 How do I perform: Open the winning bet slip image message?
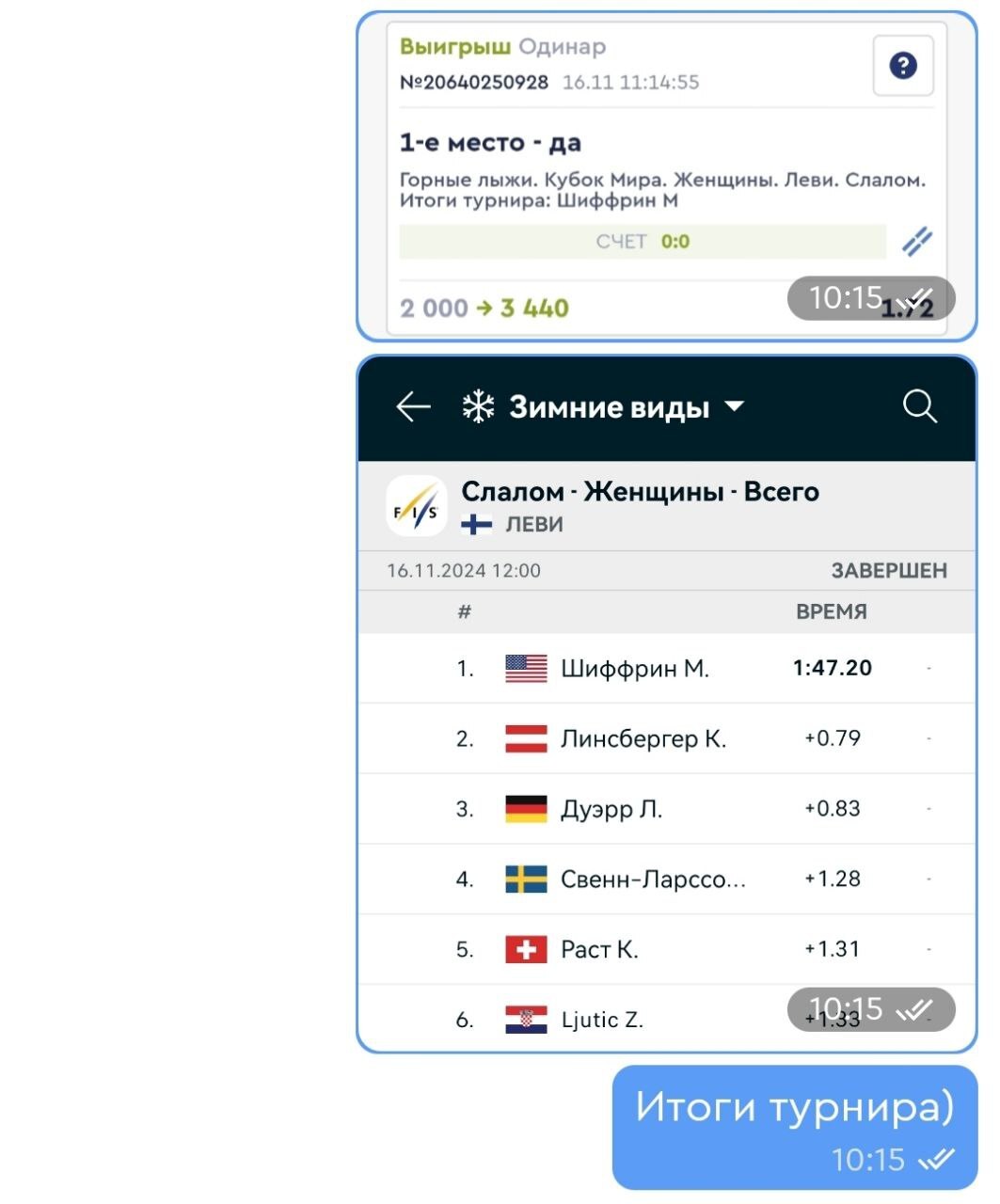point(666,177)
